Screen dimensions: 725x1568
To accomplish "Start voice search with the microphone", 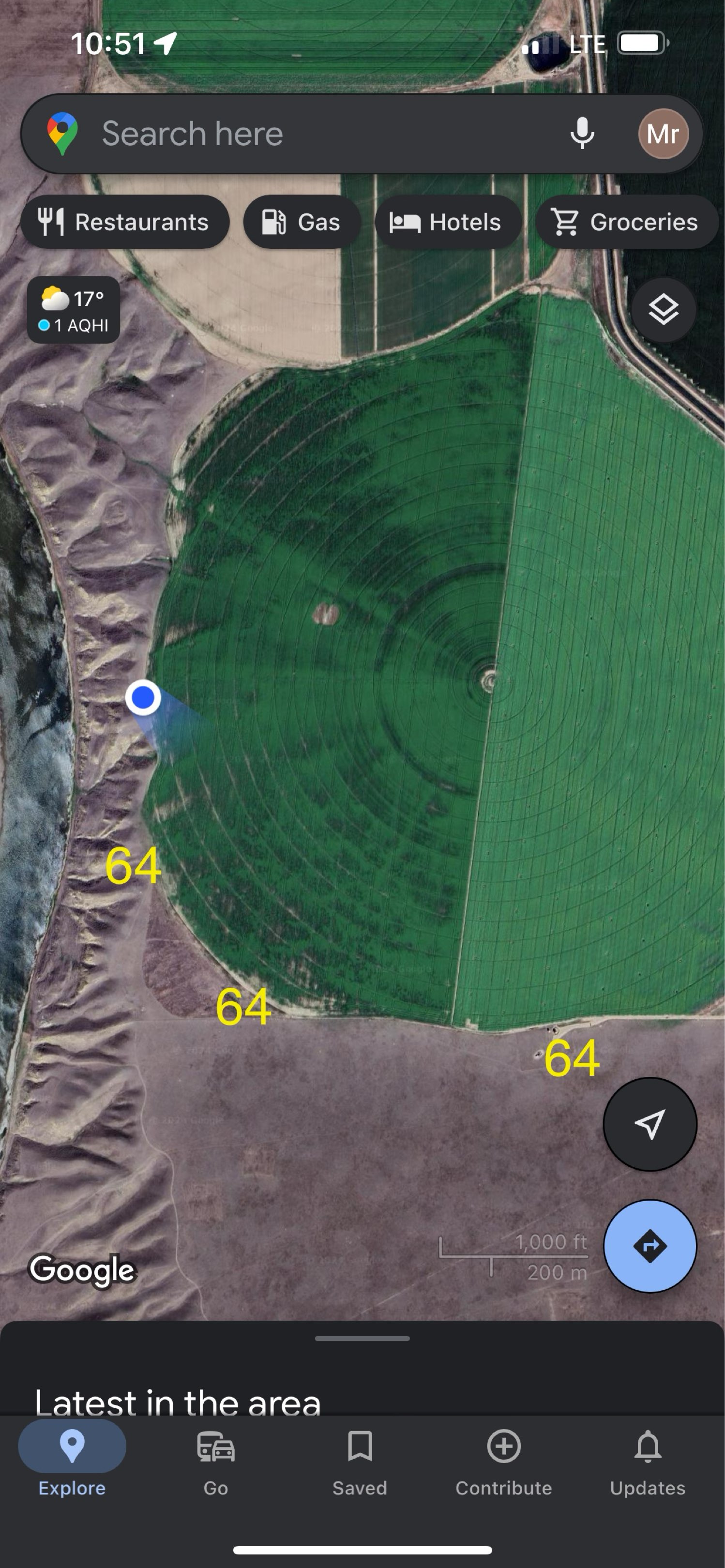I will (582, 133).
